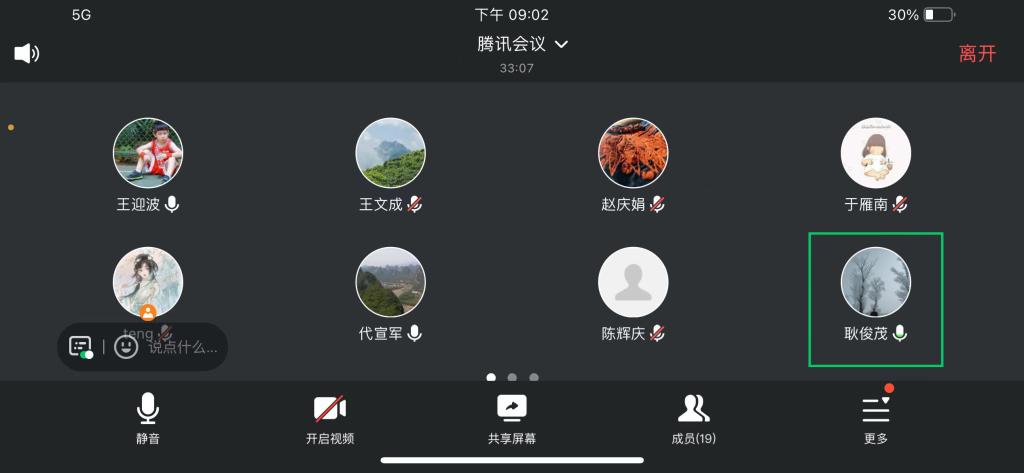Open the 成员(19) participants list
Viewport: 1024px width, 473px height.
tap(693, 418)
